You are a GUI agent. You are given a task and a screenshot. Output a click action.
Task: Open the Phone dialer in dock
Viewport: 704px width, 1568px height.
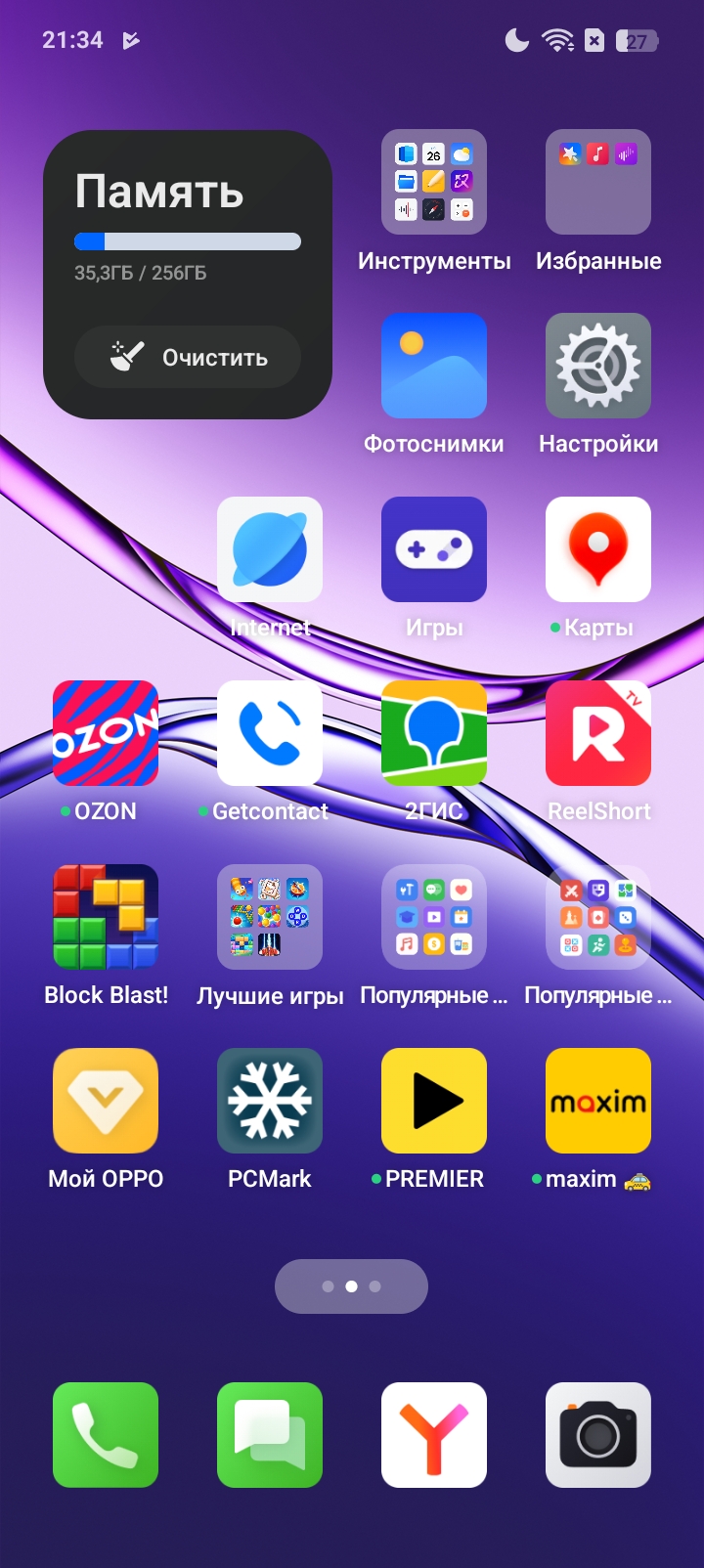pyautogui.click(x=106, y=1435)
